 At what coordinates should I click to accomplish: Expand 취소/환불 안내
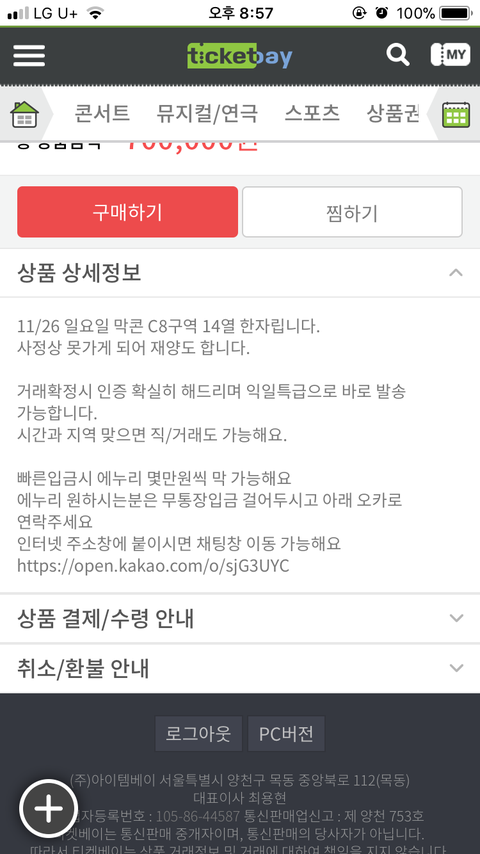[x=240, y=668]
